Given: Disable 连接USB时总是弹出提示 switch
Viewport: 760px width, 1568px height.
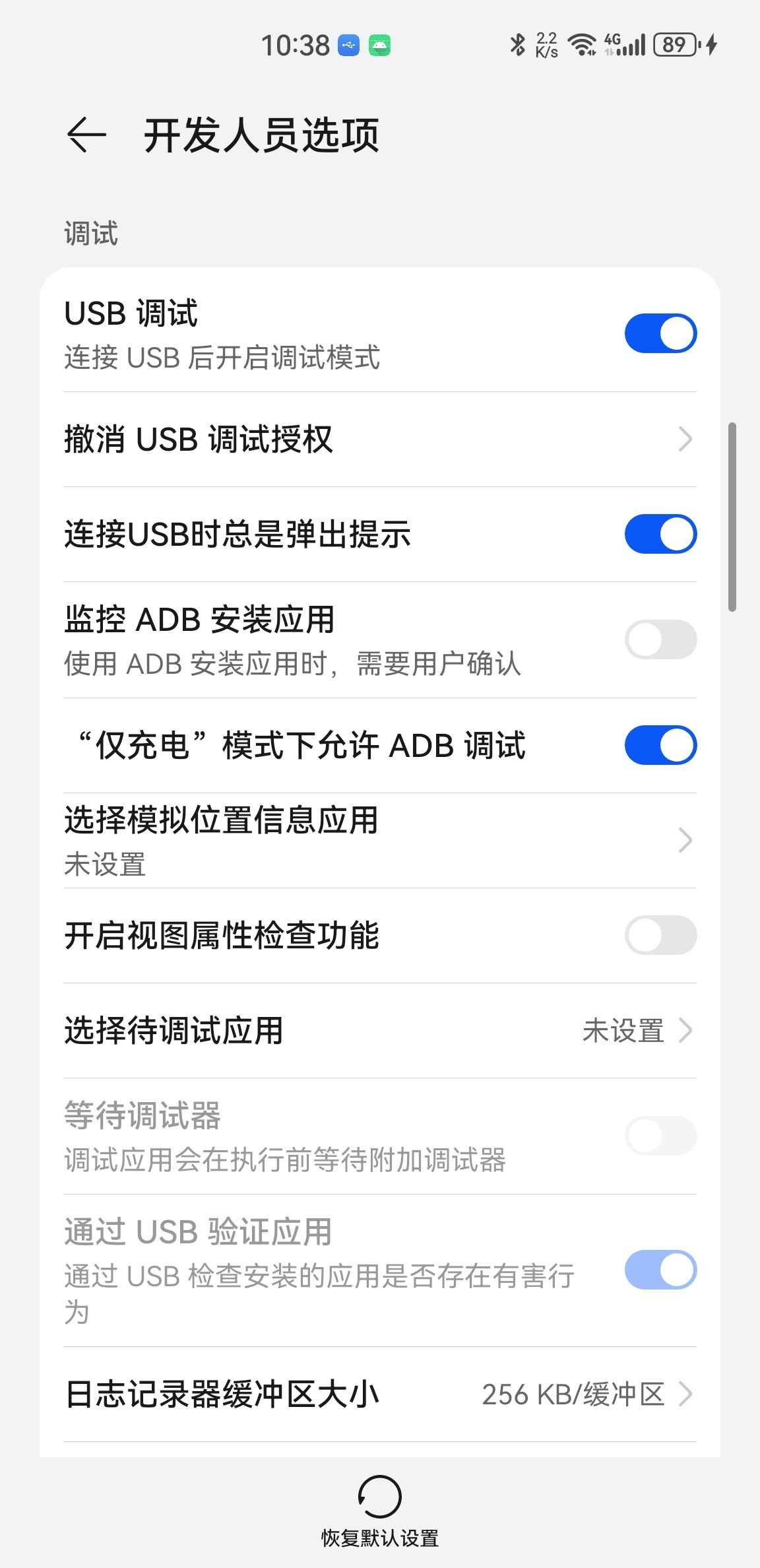Looking at the screenshot, I should (660, 534).
